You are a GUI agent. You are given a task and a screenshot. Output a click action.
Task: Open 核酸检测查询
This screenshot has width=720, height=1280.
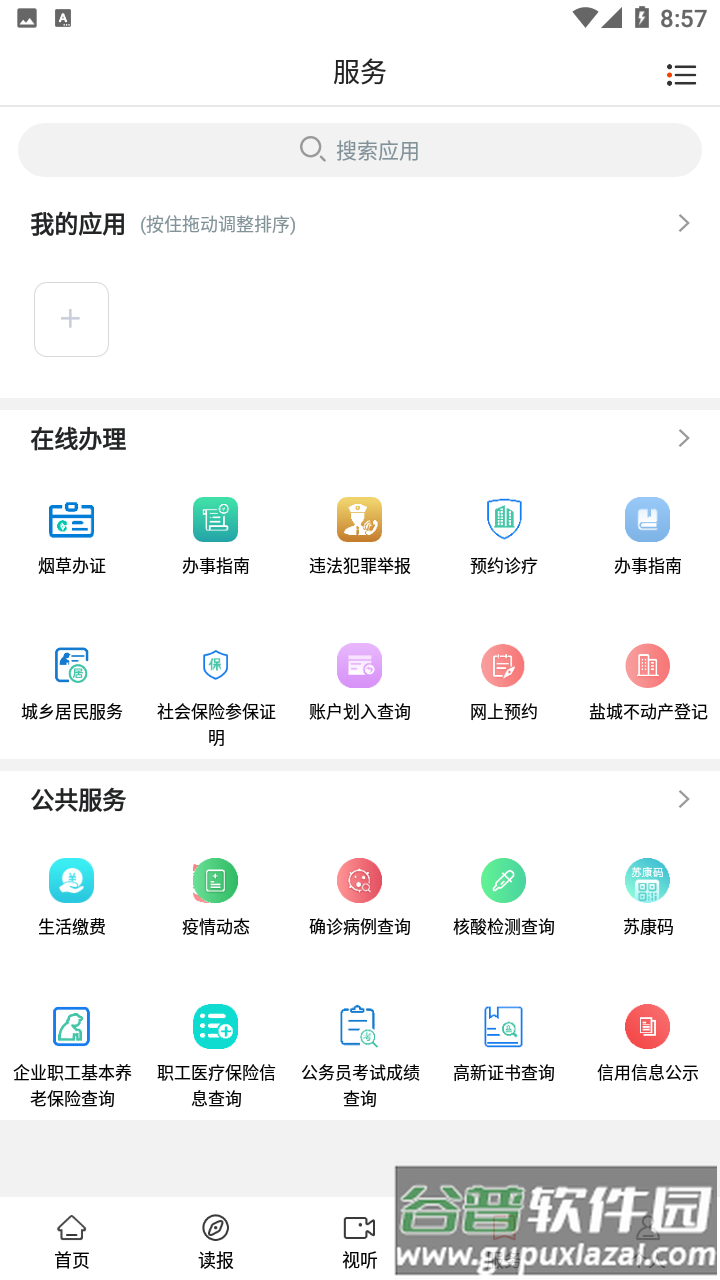pos(504,897)
